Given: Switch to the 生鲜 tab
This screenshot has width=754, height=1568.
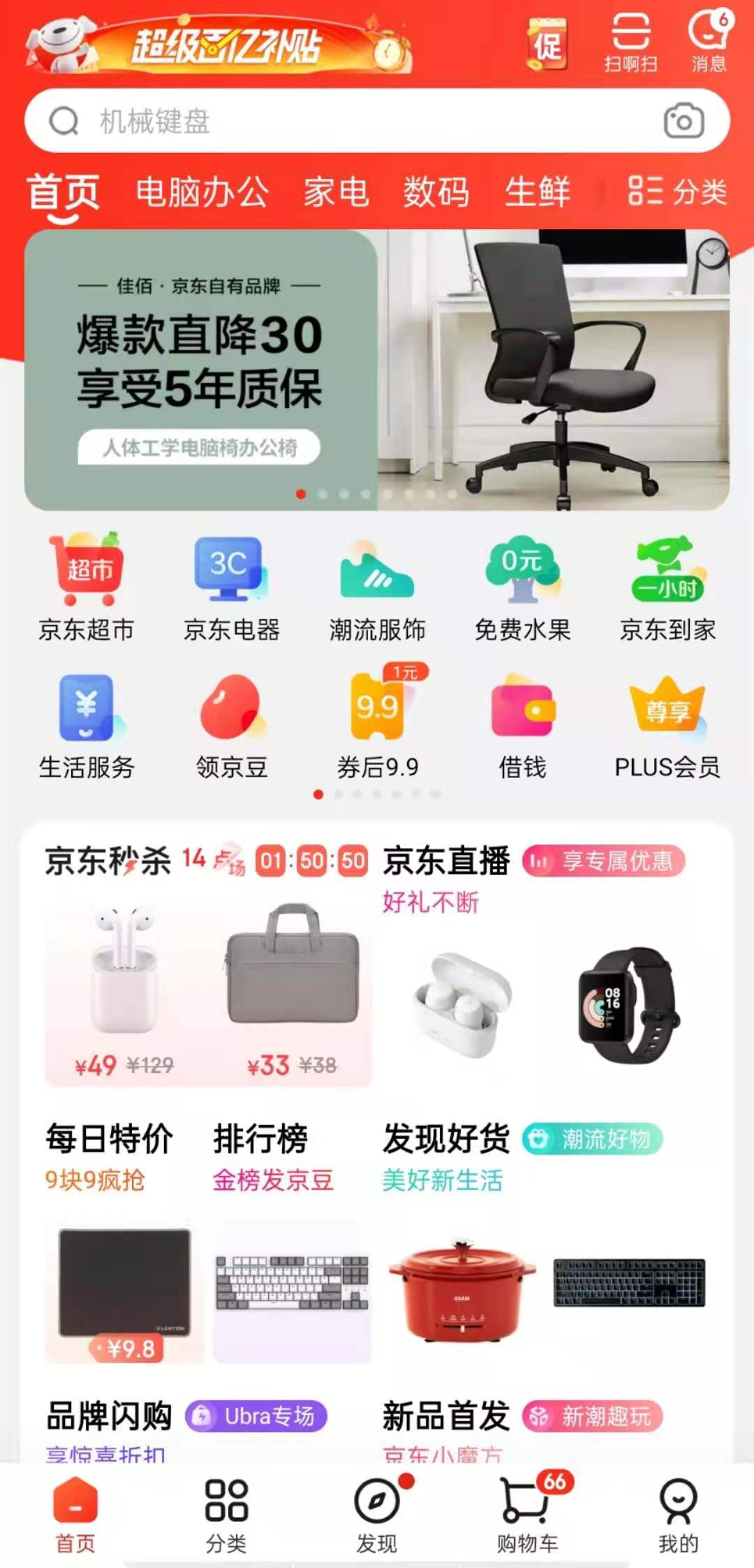Looking at the screenshot, I should pos(538,192).
